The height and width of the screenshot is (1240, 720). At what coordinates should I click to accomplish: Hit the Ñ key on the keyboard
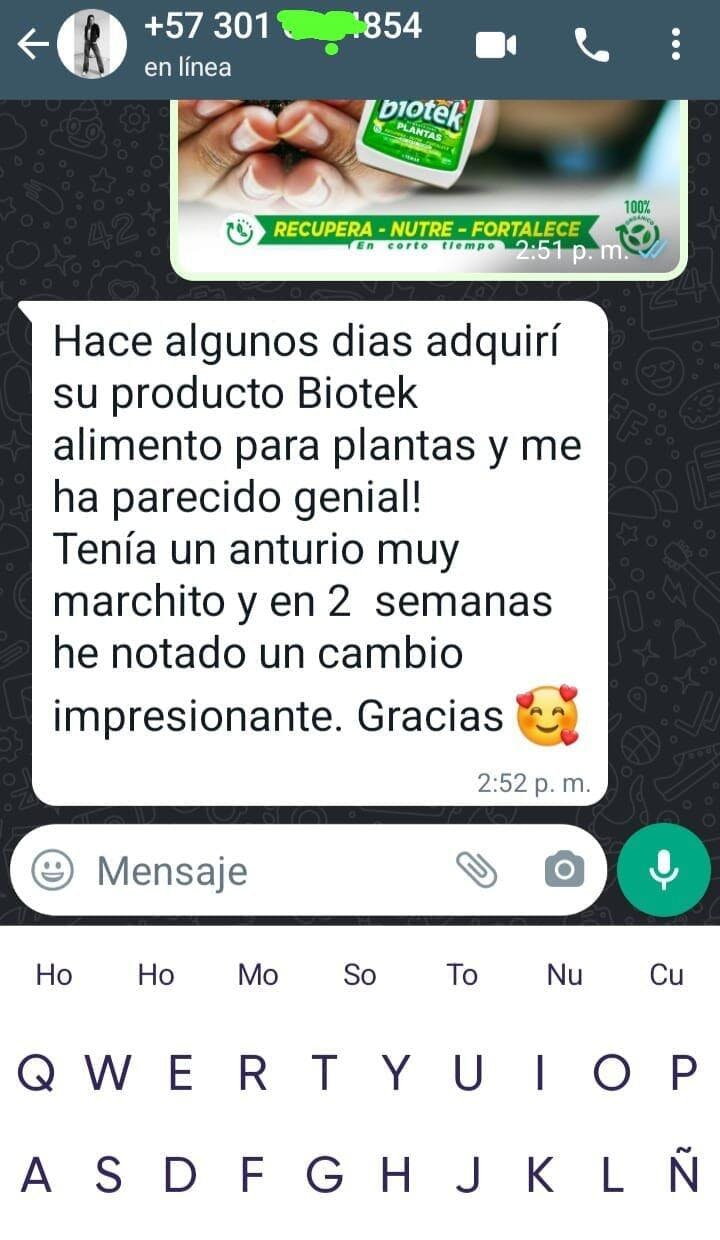point(684,1175)
